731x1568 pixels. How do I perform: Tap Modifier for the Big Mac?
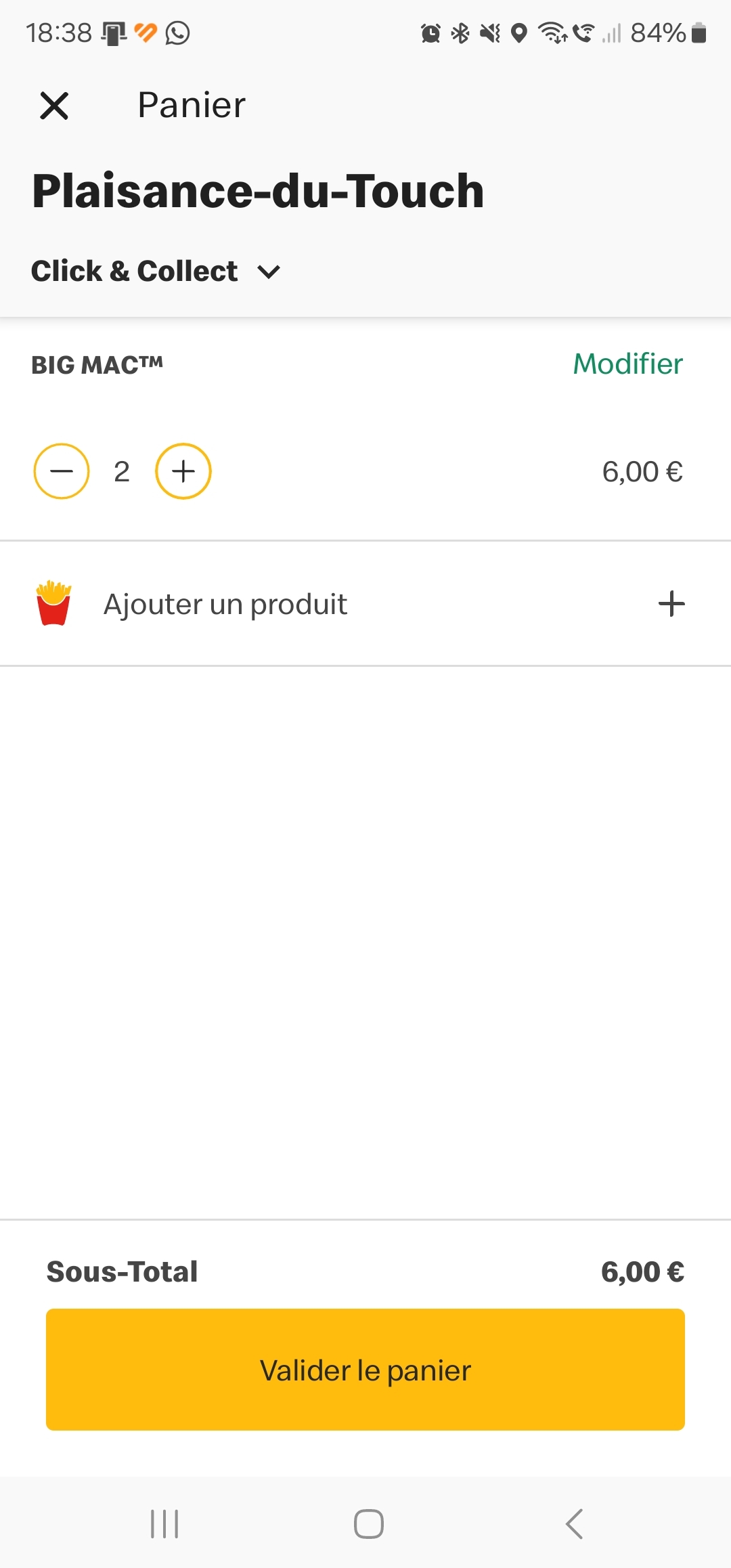(627, 364)
